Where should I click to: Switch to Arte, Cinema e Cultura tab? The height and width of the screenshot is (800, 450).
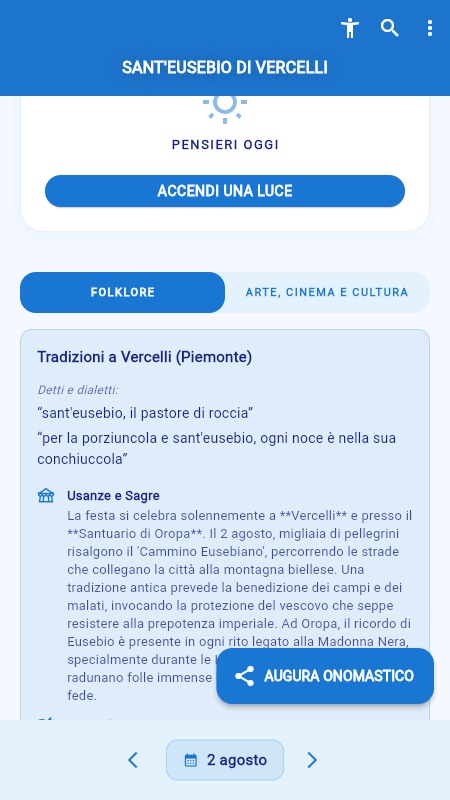[327, 292]
